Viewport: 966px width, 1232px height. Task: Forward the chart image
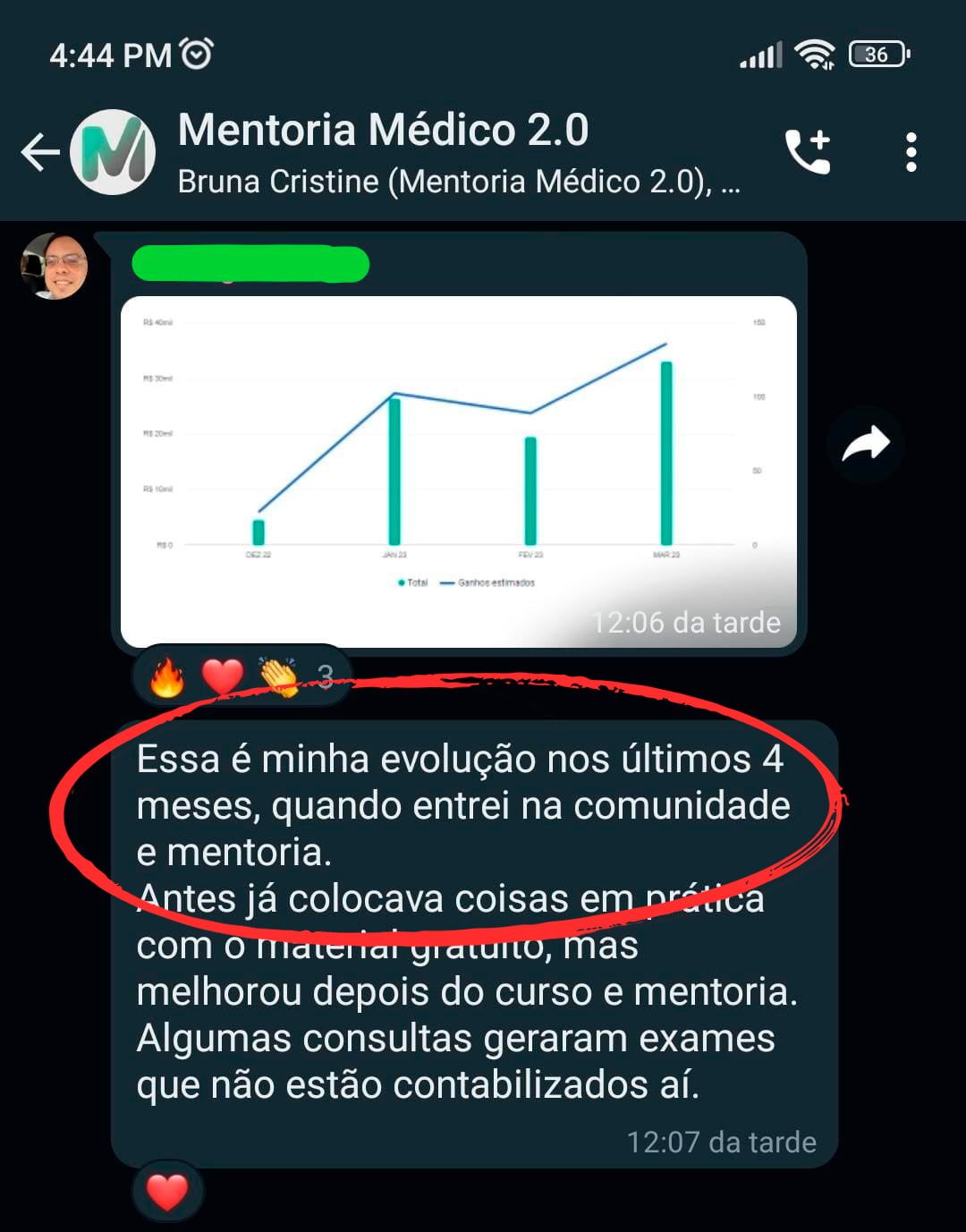point(865,444)
